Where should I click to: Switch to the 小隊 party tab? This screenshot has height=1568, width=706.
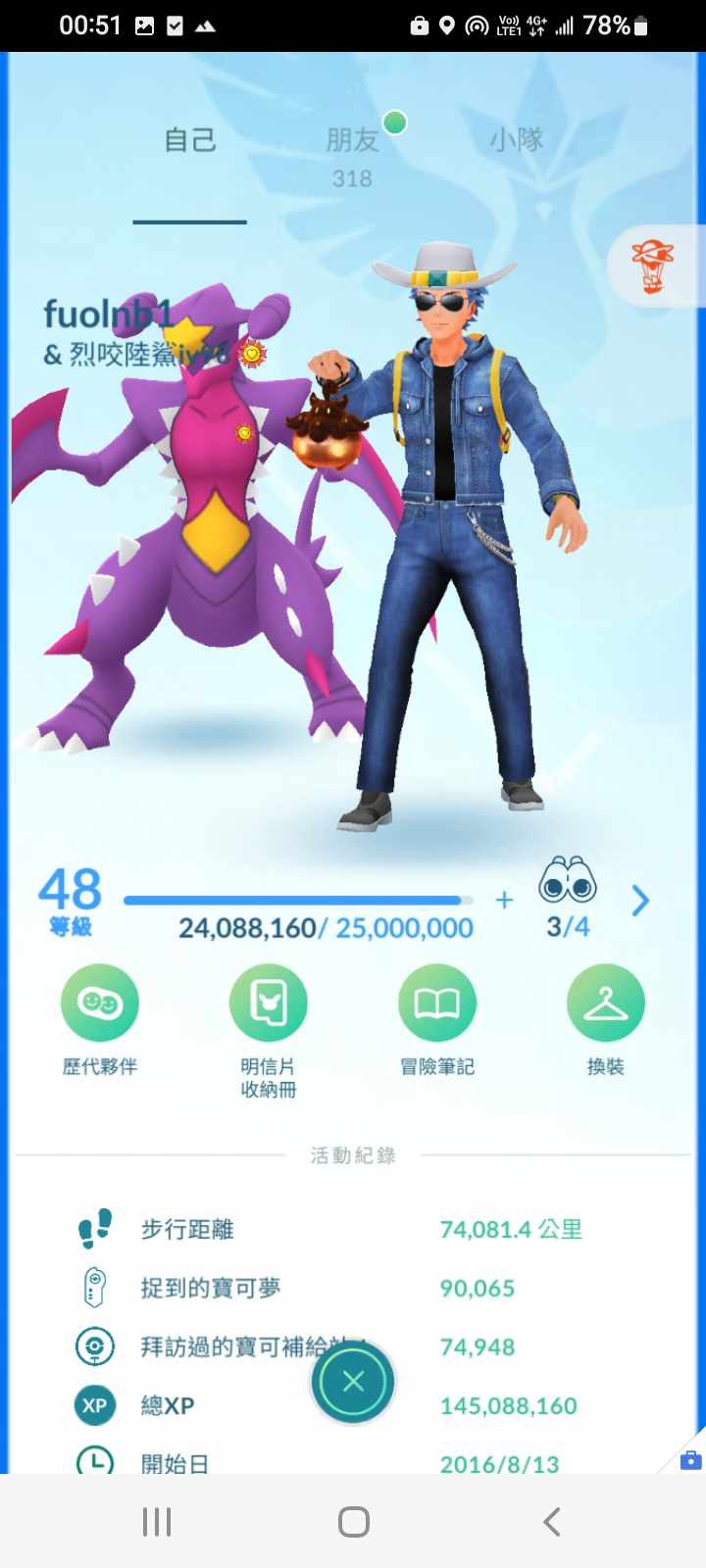[517, 140]
